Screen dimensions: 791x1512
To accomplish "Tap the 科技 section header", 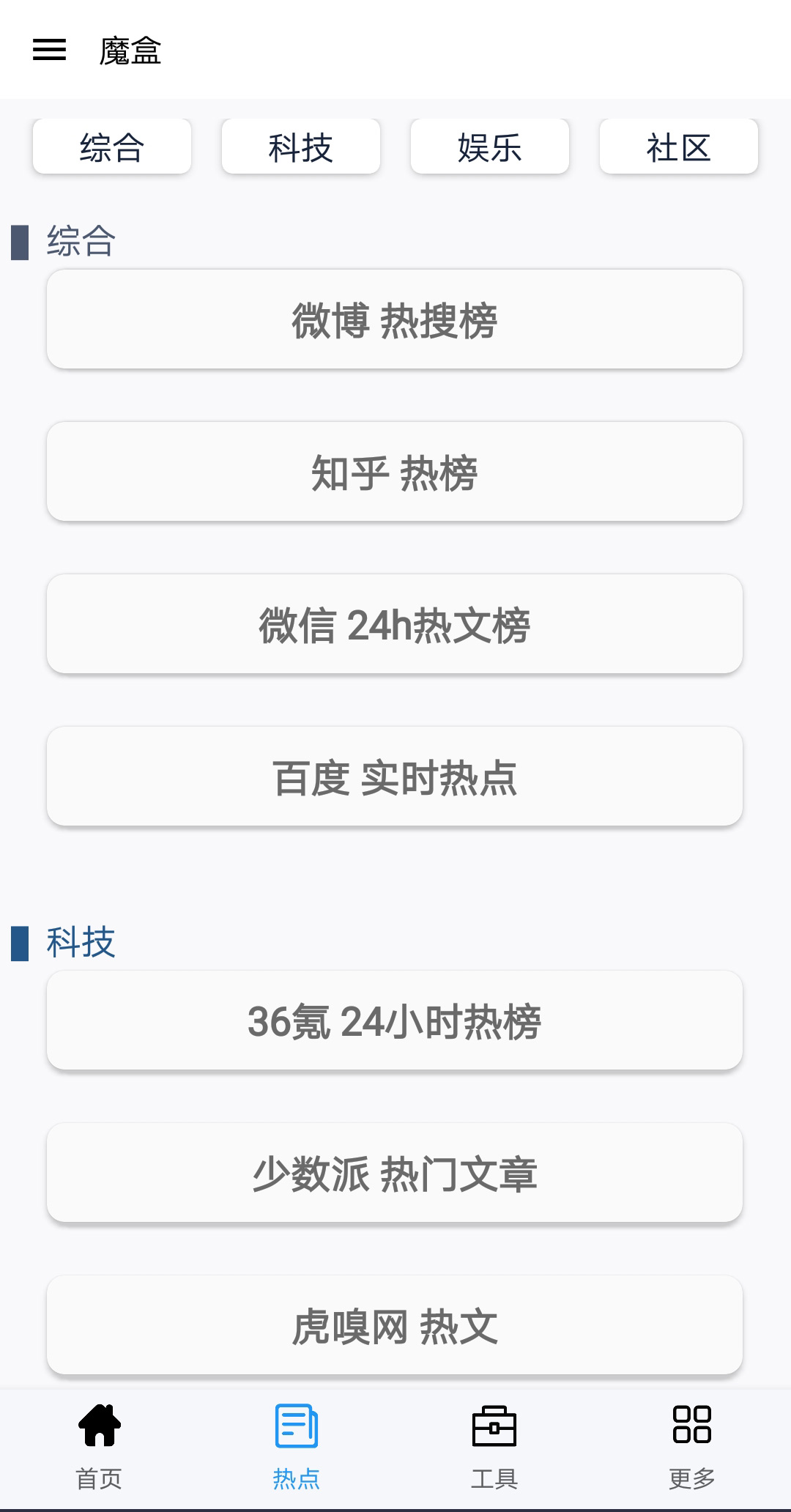I will 81,943.
